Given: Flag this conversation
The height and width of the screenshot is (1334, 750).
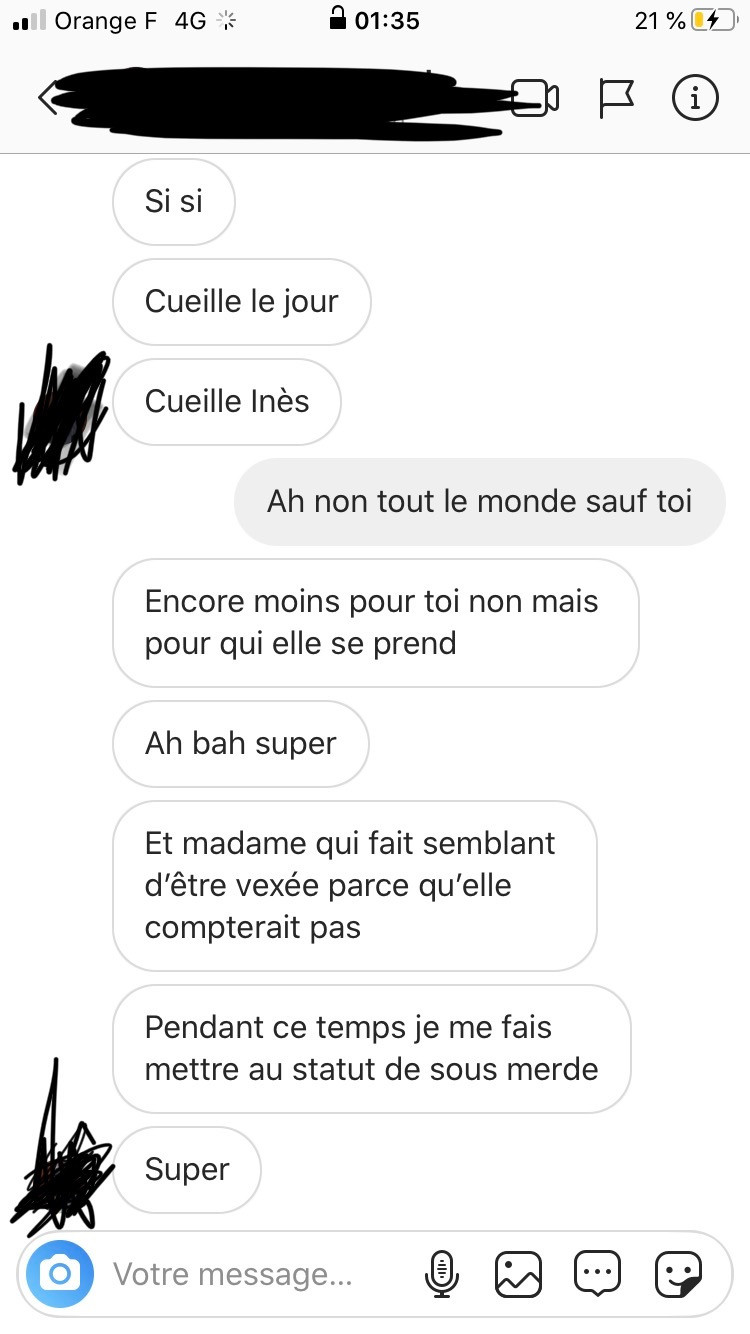Looking at the screenshot, I should tap(616, 98).
